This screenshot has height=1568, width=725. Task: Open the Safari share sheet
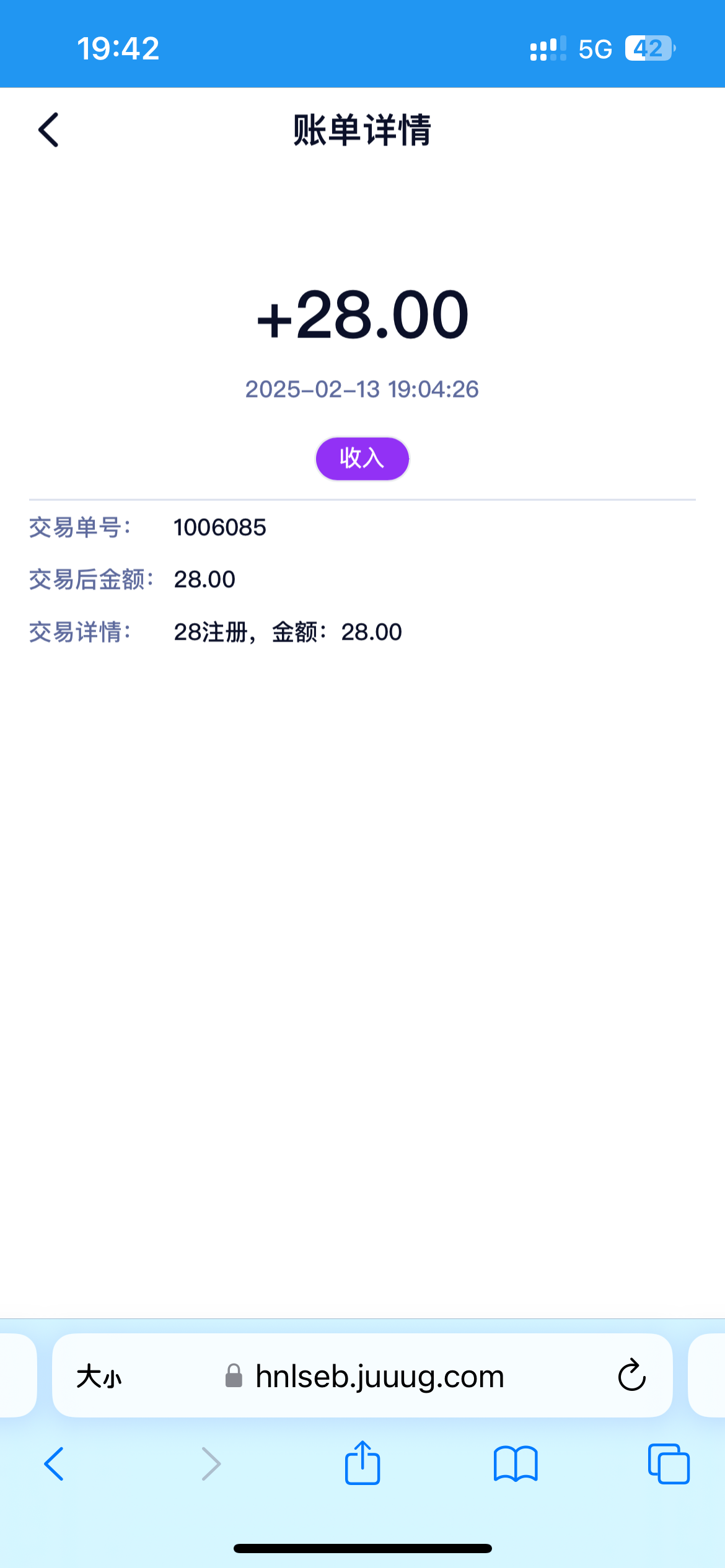click(x=362, y=1462)
